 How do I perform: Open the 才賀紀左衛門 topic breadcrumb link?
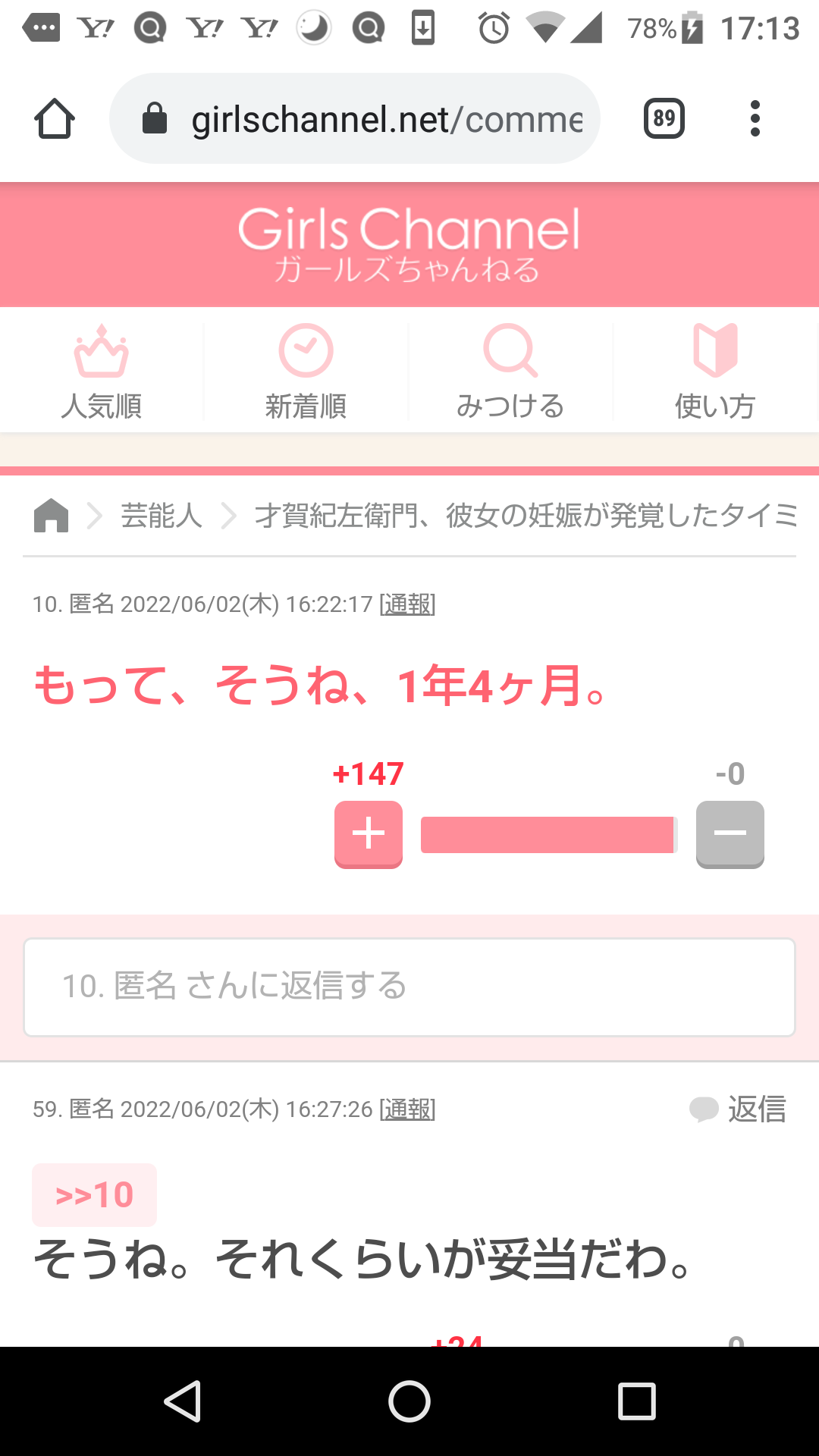click(x=526, y=516)
